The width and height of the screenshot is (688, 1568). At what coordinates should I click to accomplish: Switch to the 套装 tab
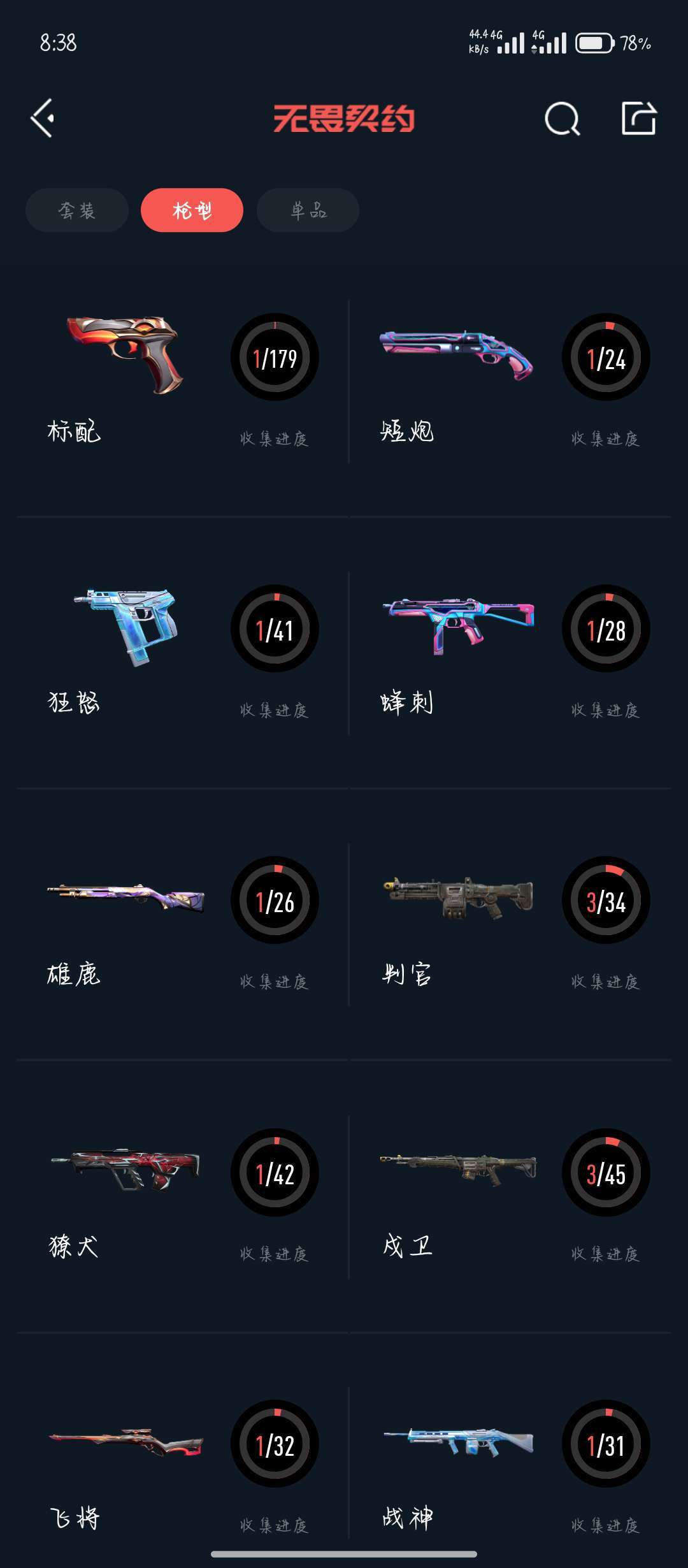(x=77, y=210)
